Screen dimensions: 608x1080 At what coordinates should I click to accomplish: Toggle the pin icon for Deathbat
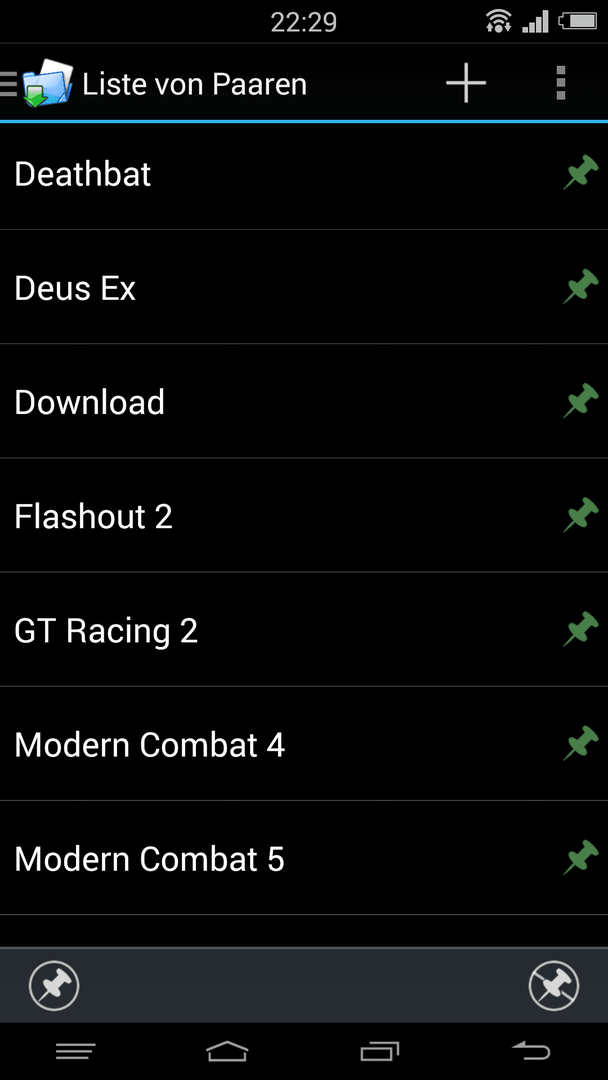tap(580, 173)
